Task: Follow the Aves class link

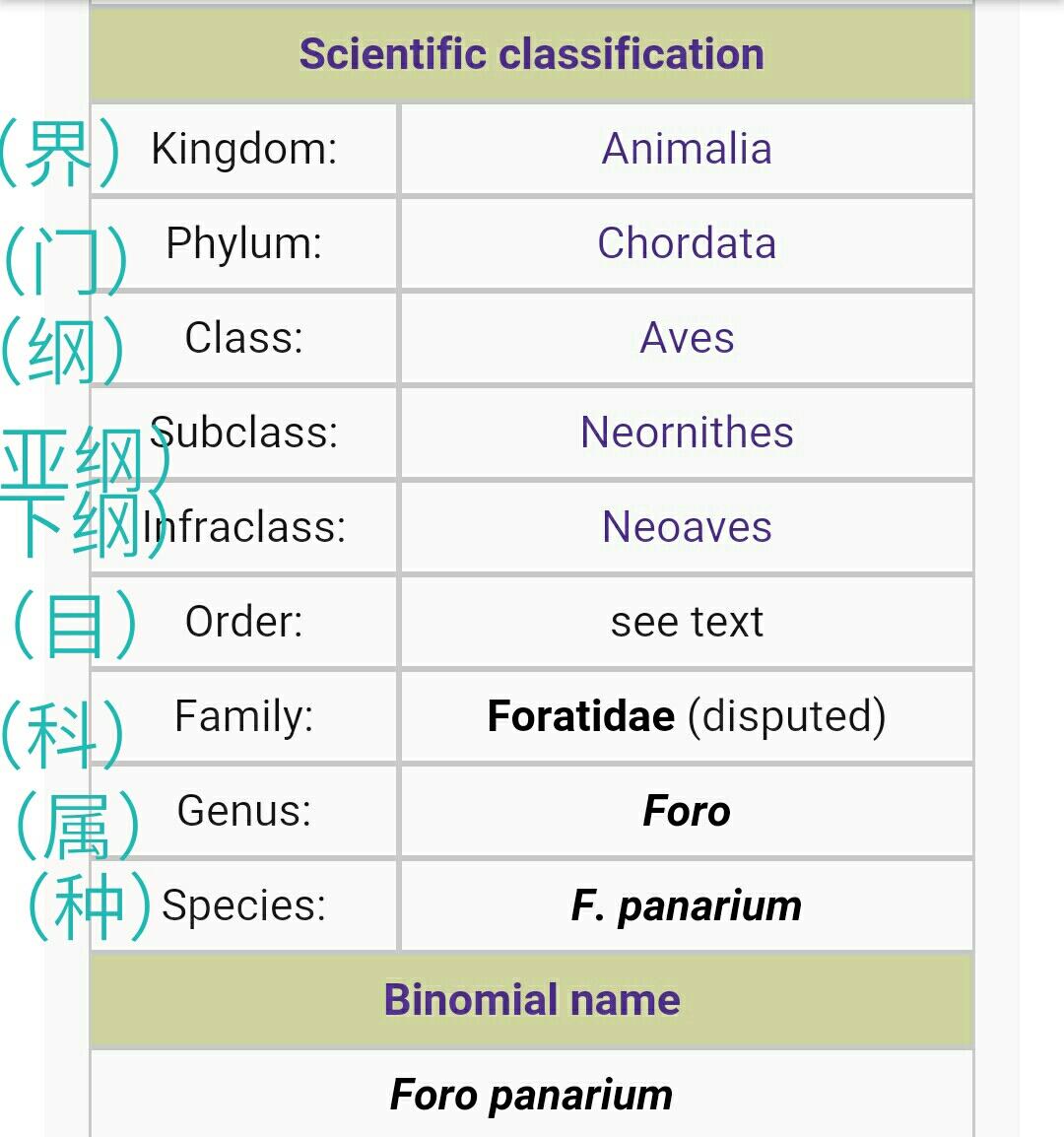Action: tap(687, 338)
